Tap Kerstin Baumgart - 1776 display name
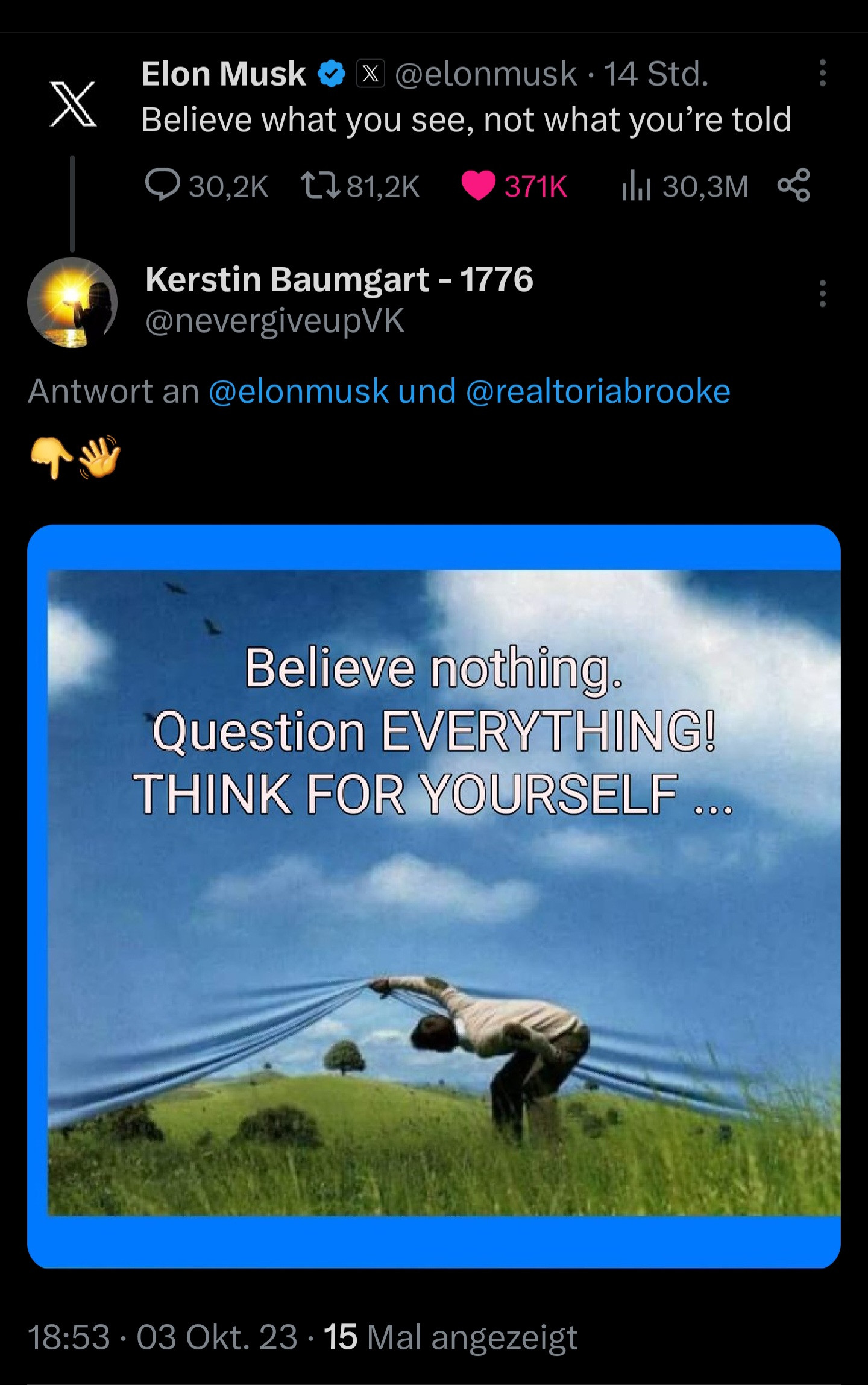Screen dimensions: 868x1385 click(339, 280)
